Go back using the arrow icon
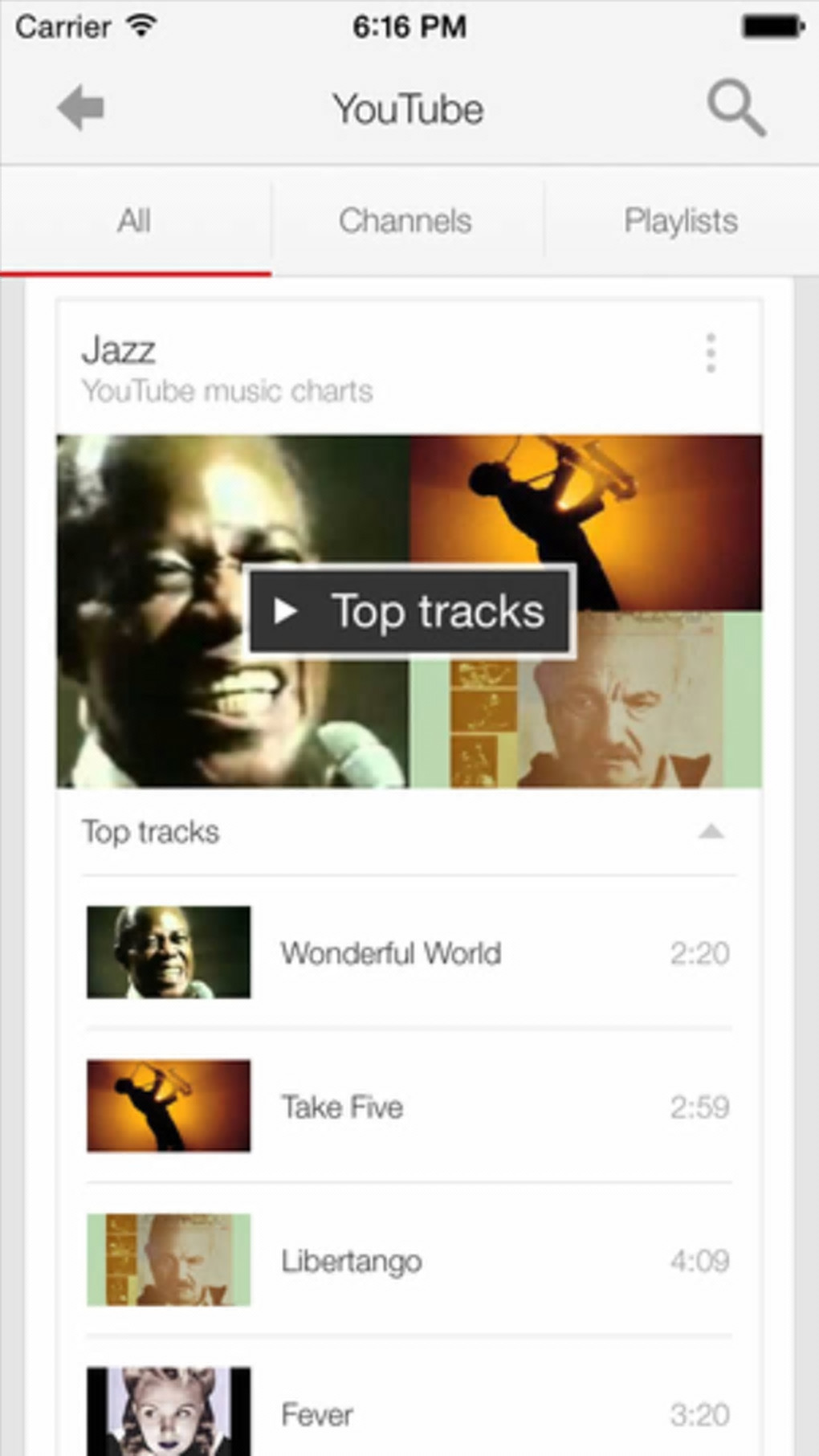819x1456 pixels. pos(80,108)
